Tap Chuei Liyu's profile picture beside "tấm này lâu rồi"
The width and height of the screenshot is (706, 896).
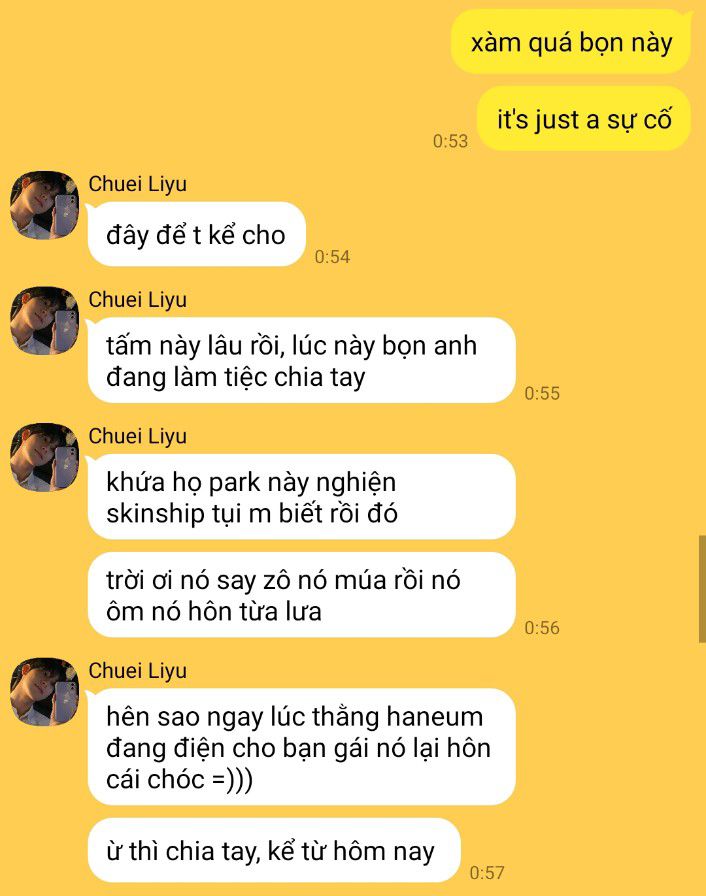click(x=44, y=321)
